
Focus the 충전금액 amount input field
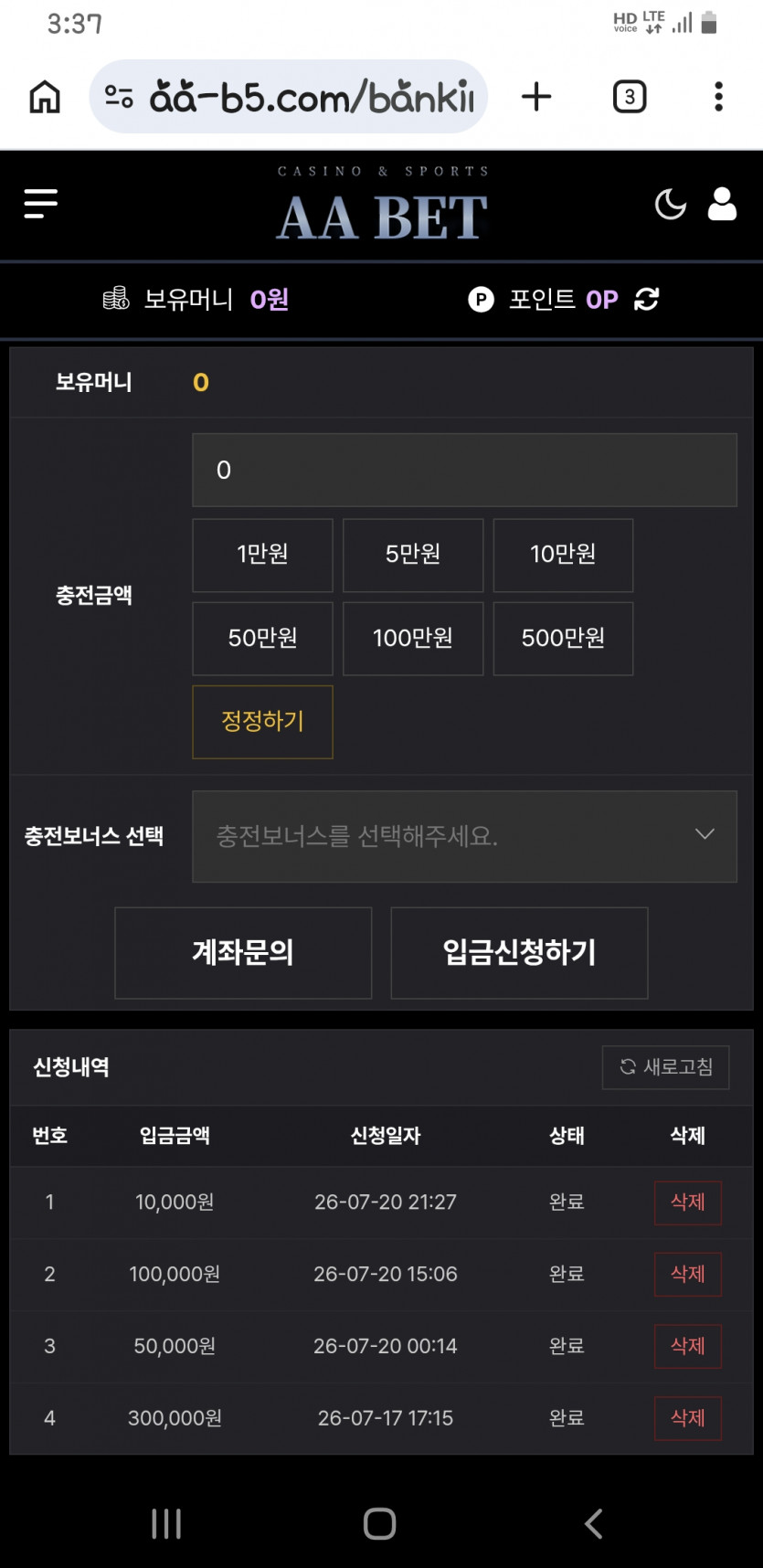point(464,470)
